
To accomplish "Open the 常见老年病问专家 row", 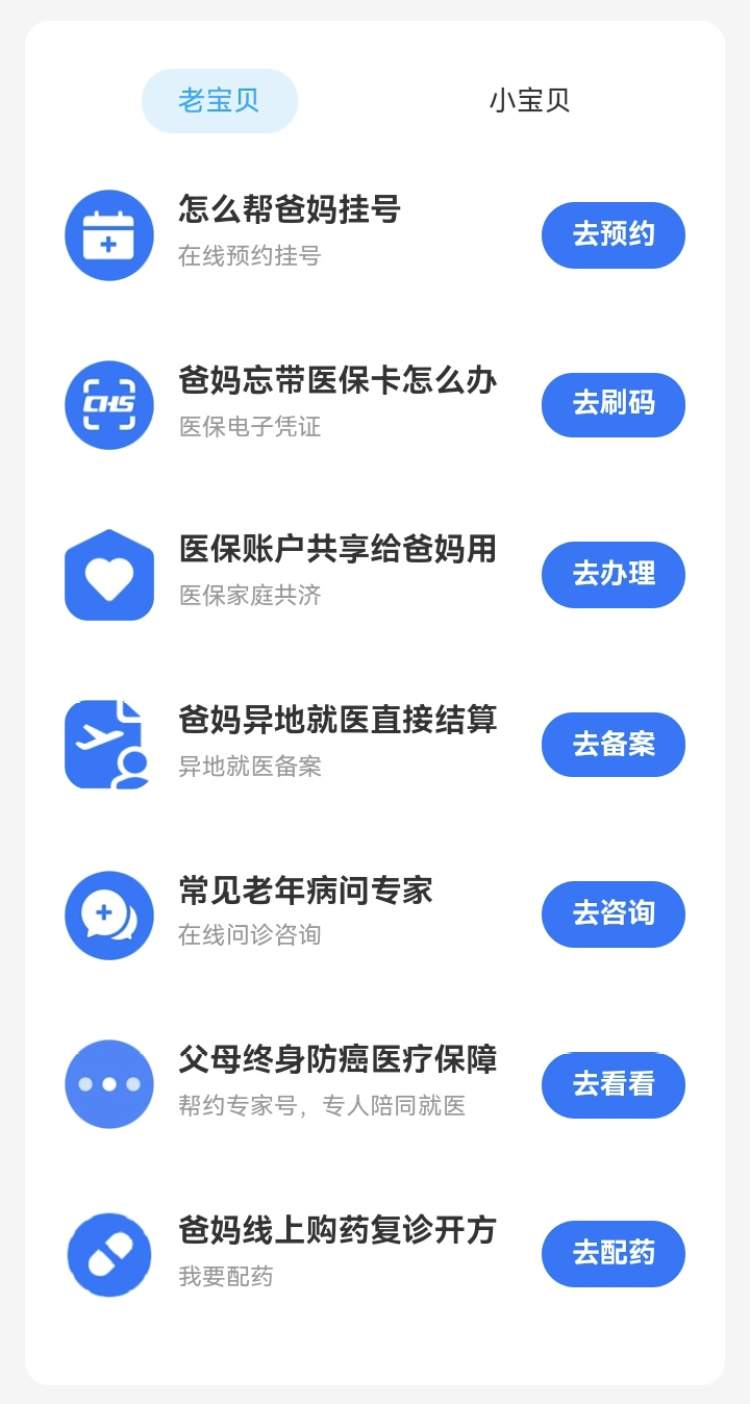I will tap(375, 914).
